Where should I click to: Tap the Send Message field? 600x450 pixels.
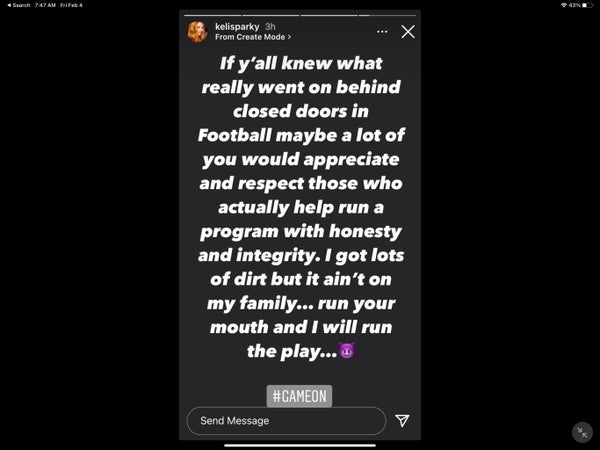(285, 421)
